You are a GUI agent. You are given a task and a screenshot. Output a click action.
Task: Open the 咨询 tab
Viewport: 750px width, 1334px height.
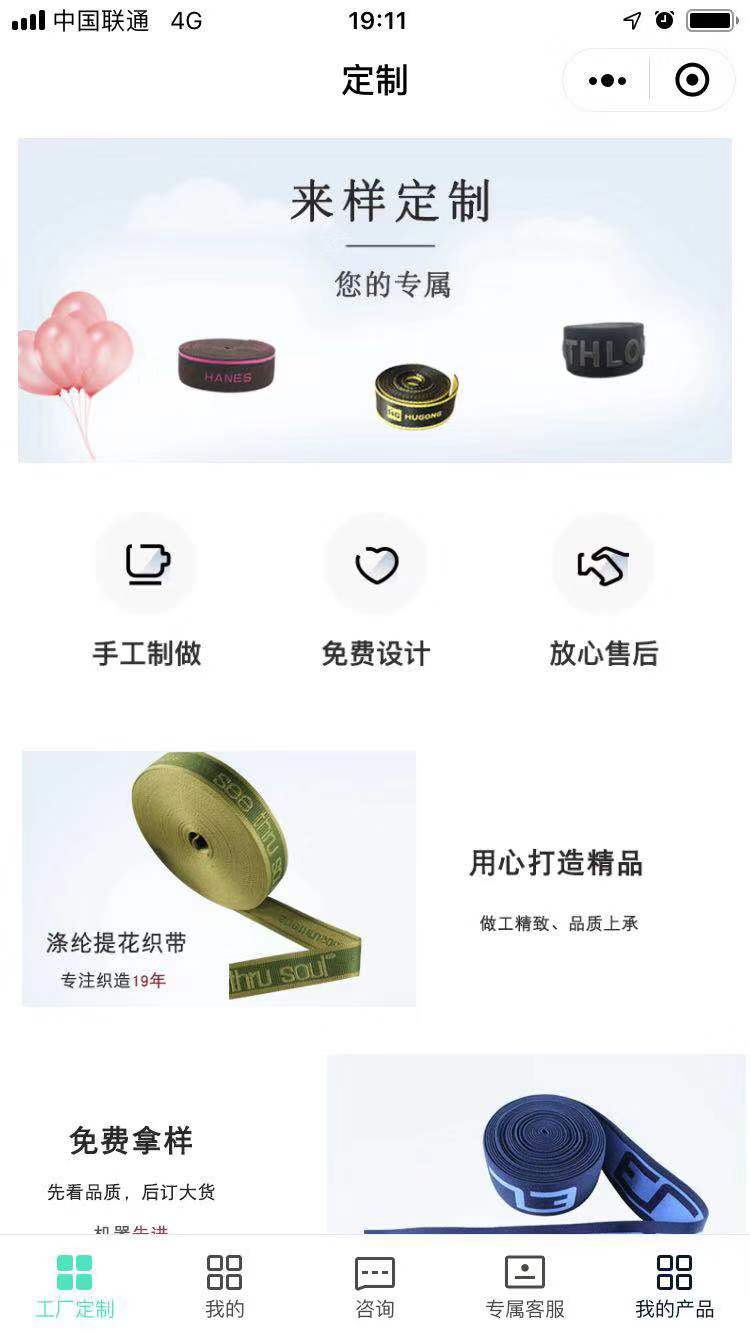(x=375, y=1286)
